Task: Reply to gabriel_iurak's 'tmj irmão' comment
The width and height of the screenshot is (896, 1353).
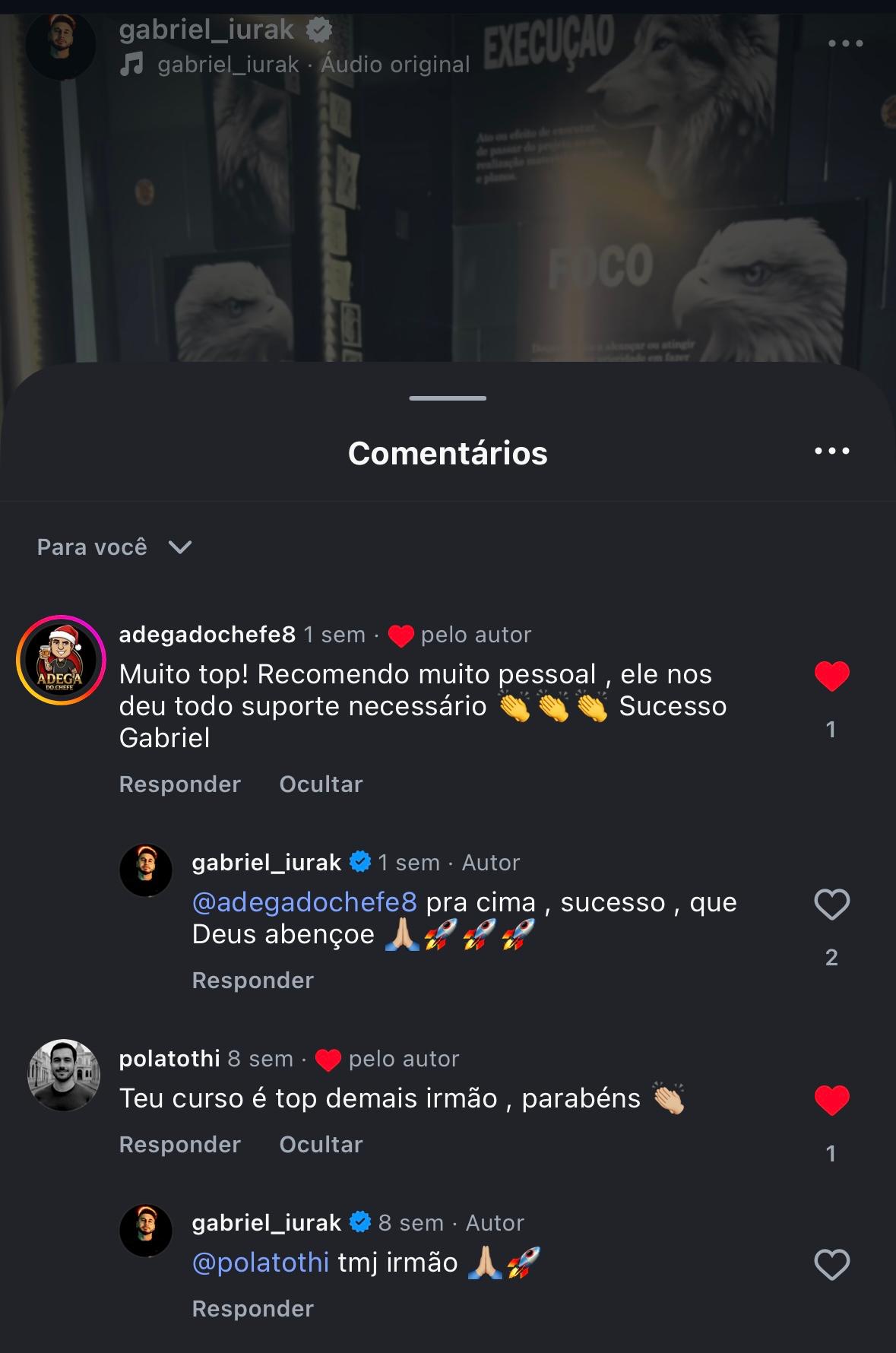Action: click(x=252, y=1309)
